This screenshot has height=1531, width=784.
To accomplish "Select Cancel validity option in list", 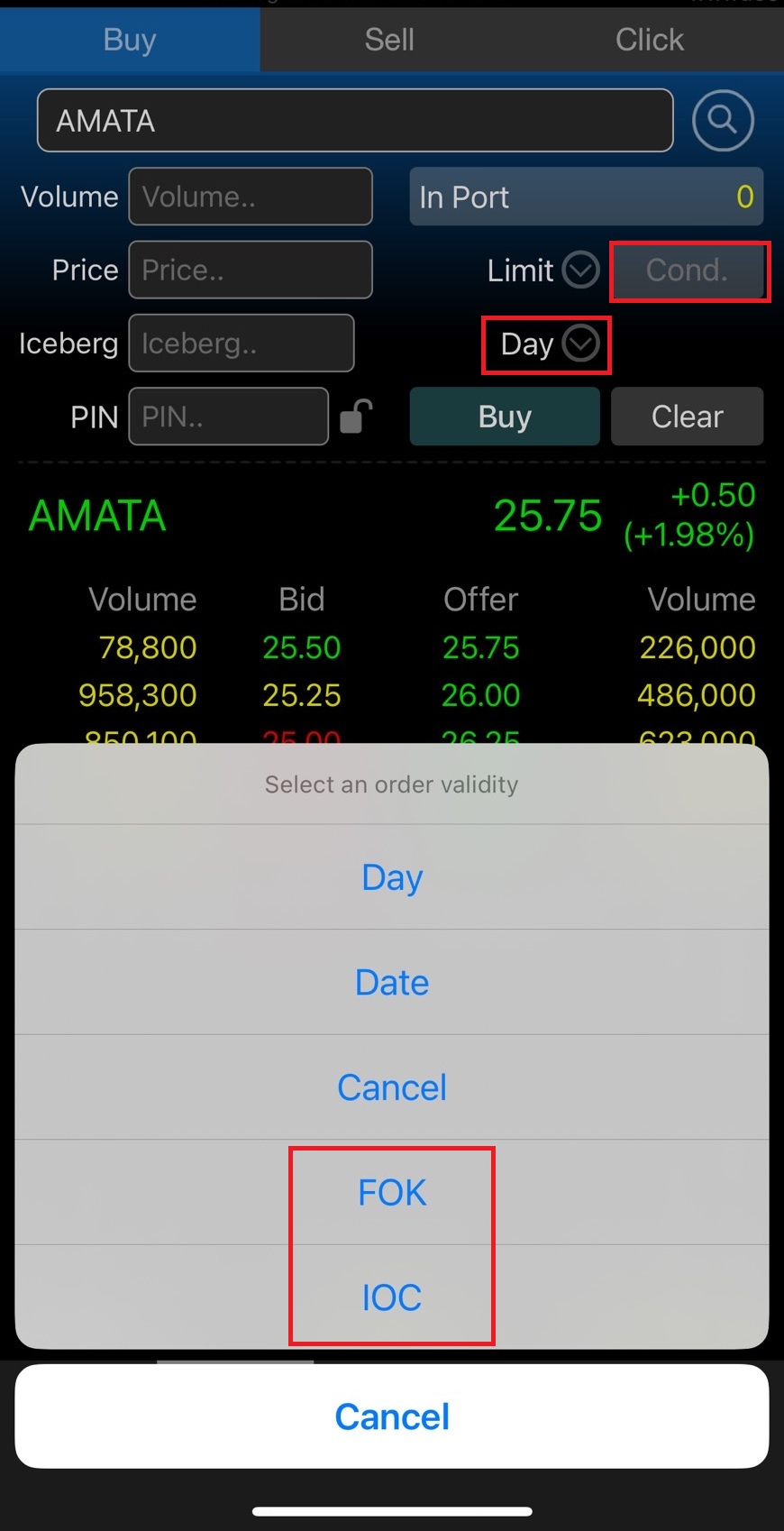I will click(x=392, y=1087).
